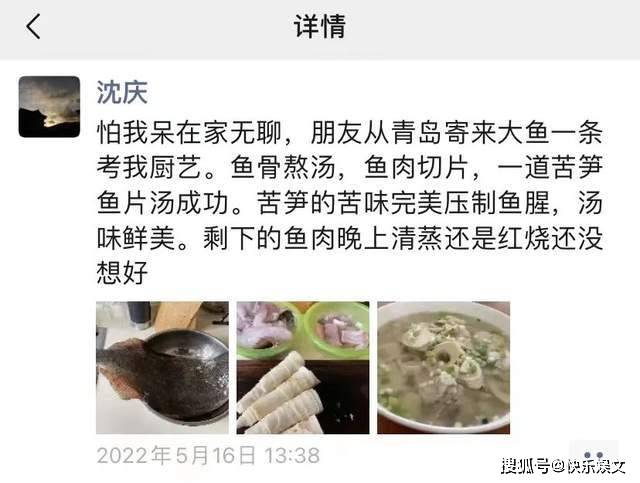View the fish soup bowl photo

click(x=443, y=367)
